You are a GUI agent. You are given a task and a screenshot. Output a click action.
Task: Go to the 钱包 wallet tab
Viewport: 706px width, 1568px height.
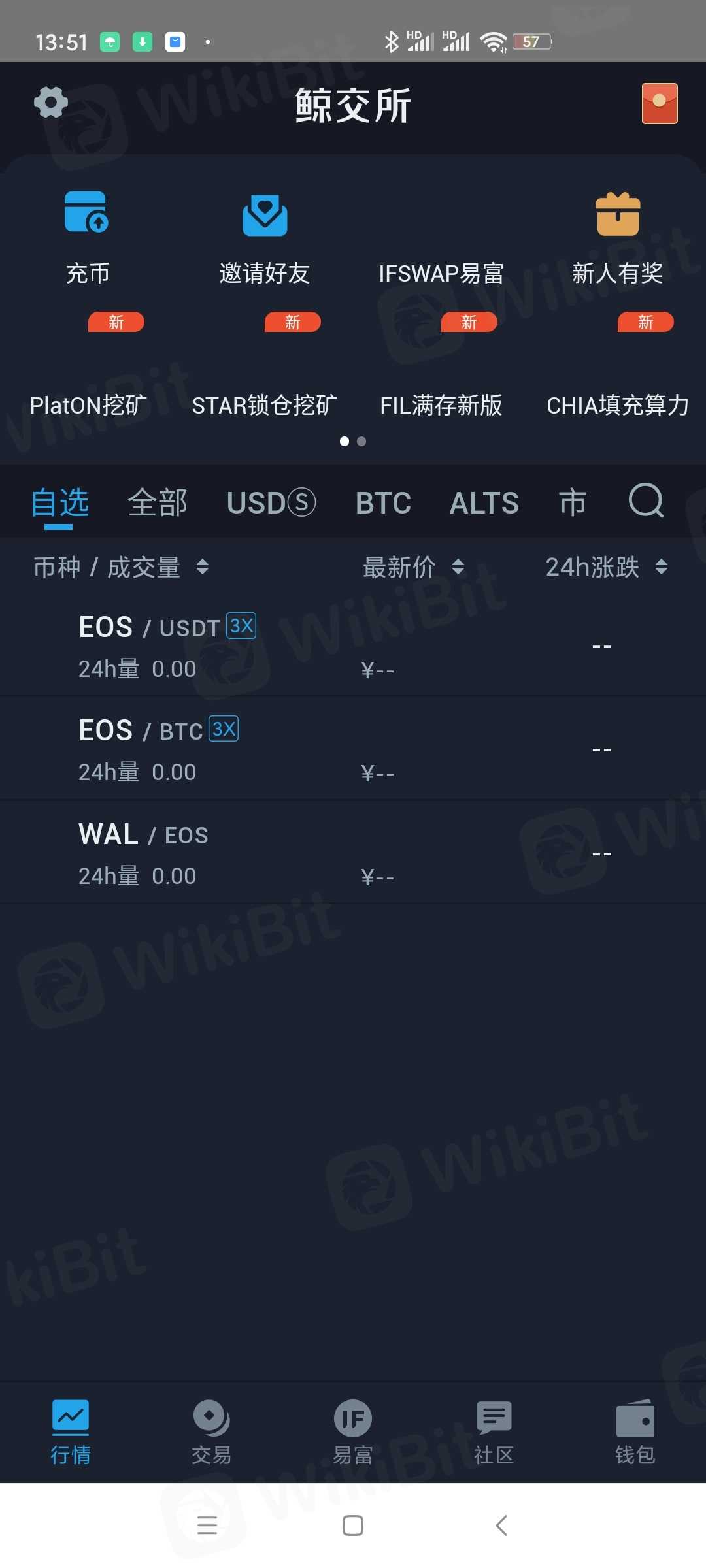(x=635, y=1432)
